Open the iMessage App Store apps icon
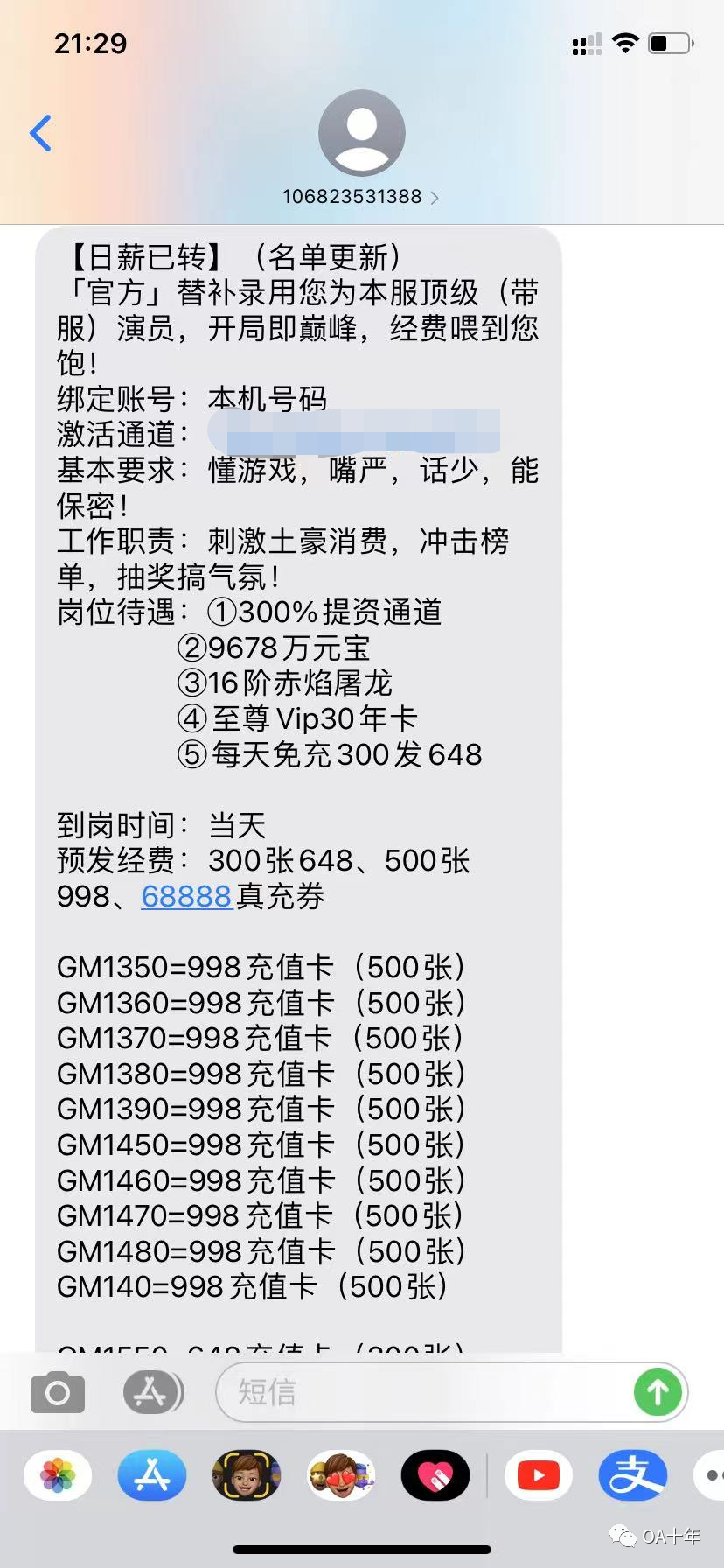The image size is (724, 1568). pyautogui.click(x=152, y=1391)
